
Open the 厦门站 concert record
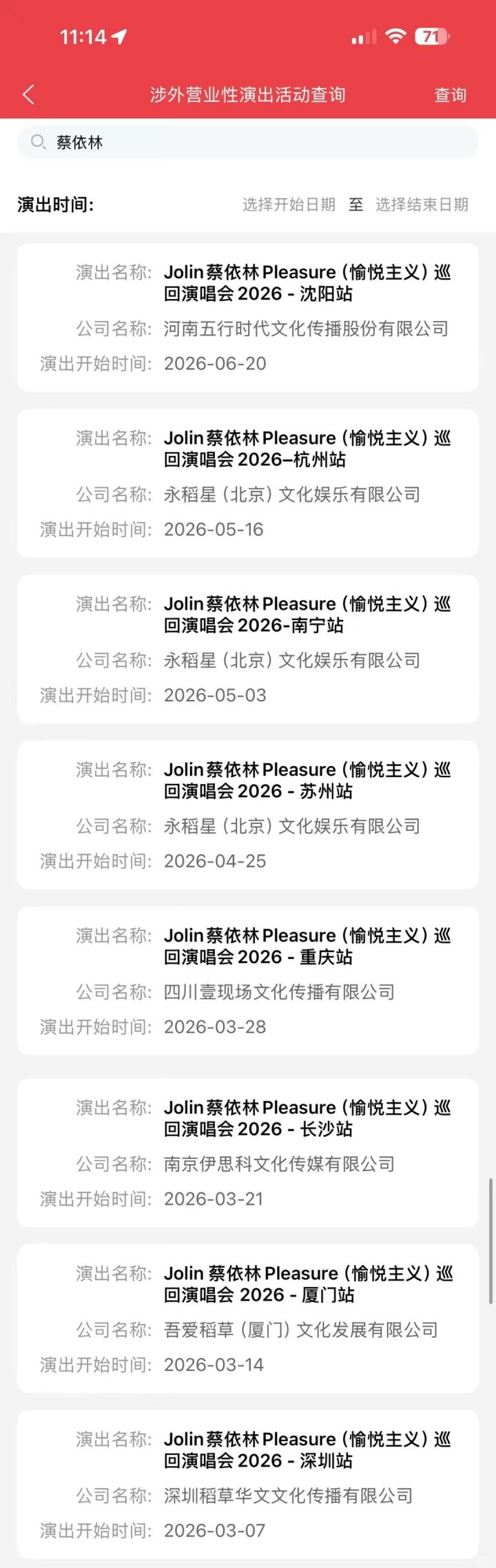click(x=248, y=1319)
